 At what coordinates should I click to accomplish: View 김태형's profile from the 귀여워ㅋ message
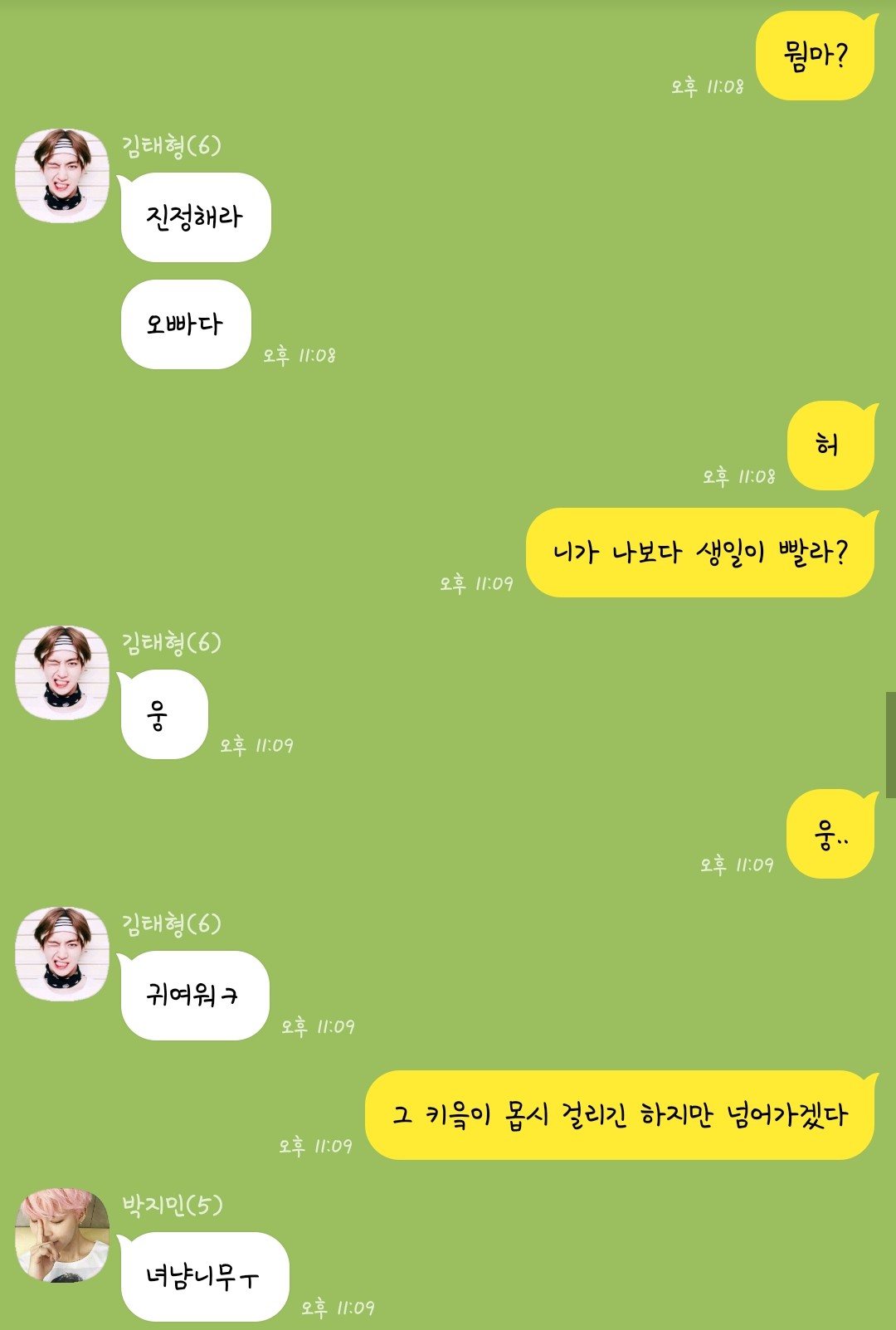pos(62,953)
